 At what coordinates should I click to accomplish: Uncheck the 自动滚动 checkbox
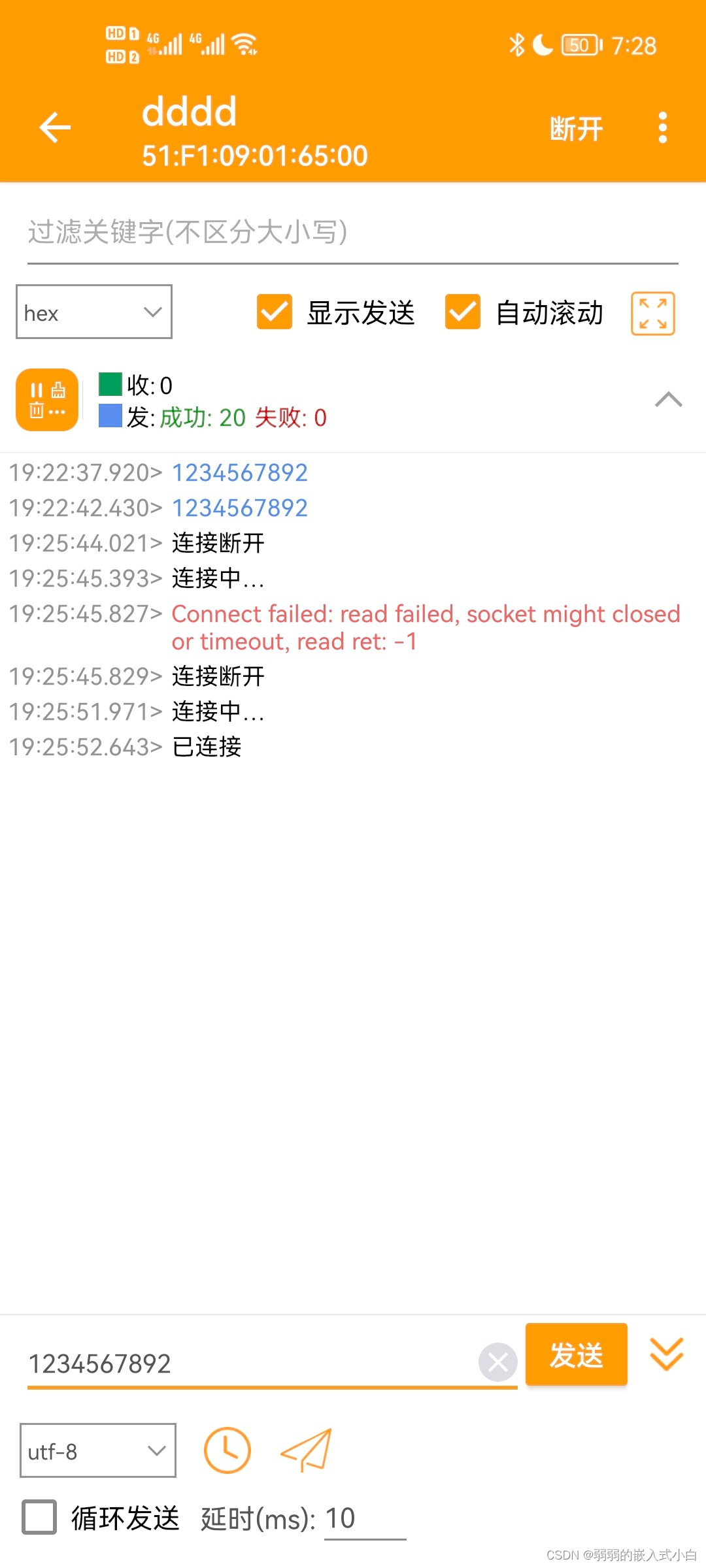(x=463, y=312)
